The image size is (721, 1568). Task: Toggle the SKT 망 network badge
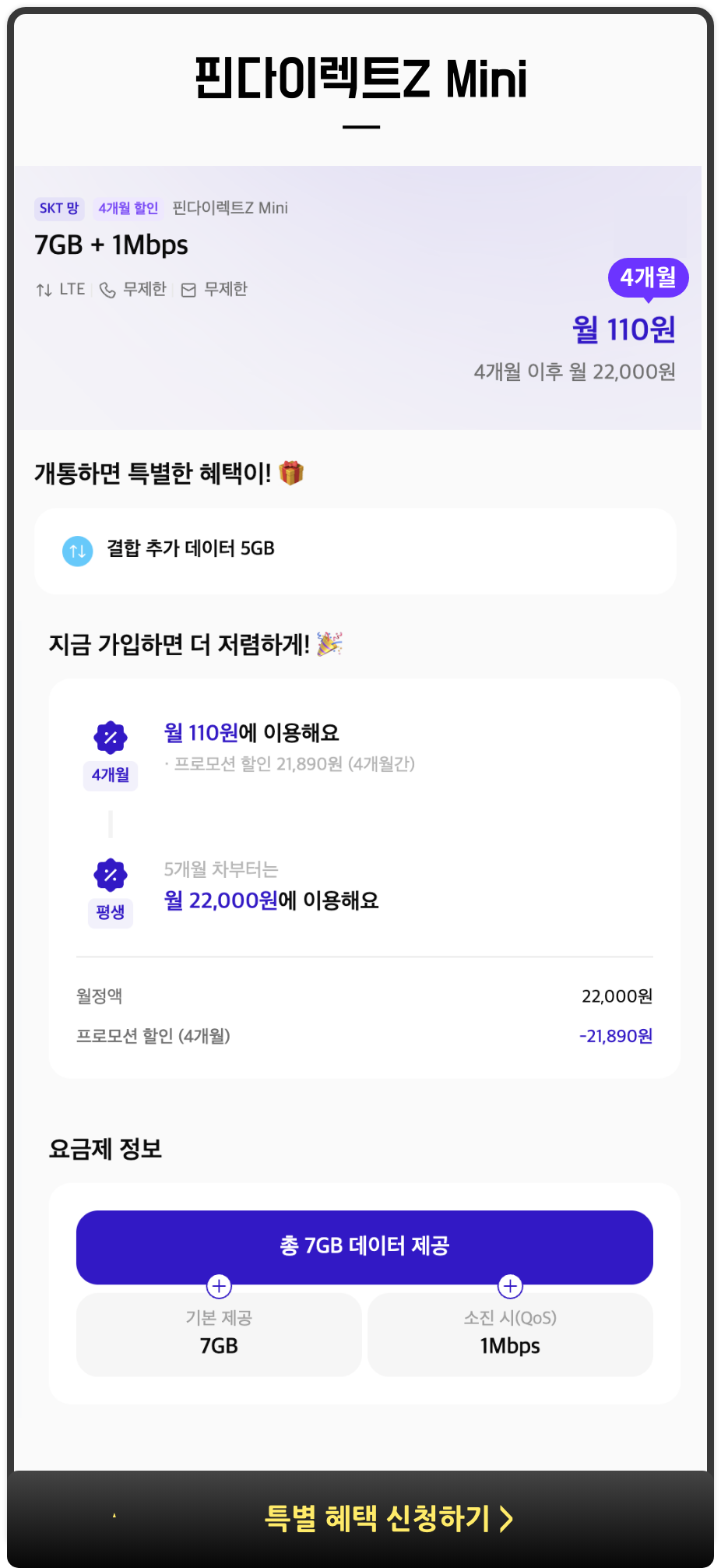[x=59, y=209]
